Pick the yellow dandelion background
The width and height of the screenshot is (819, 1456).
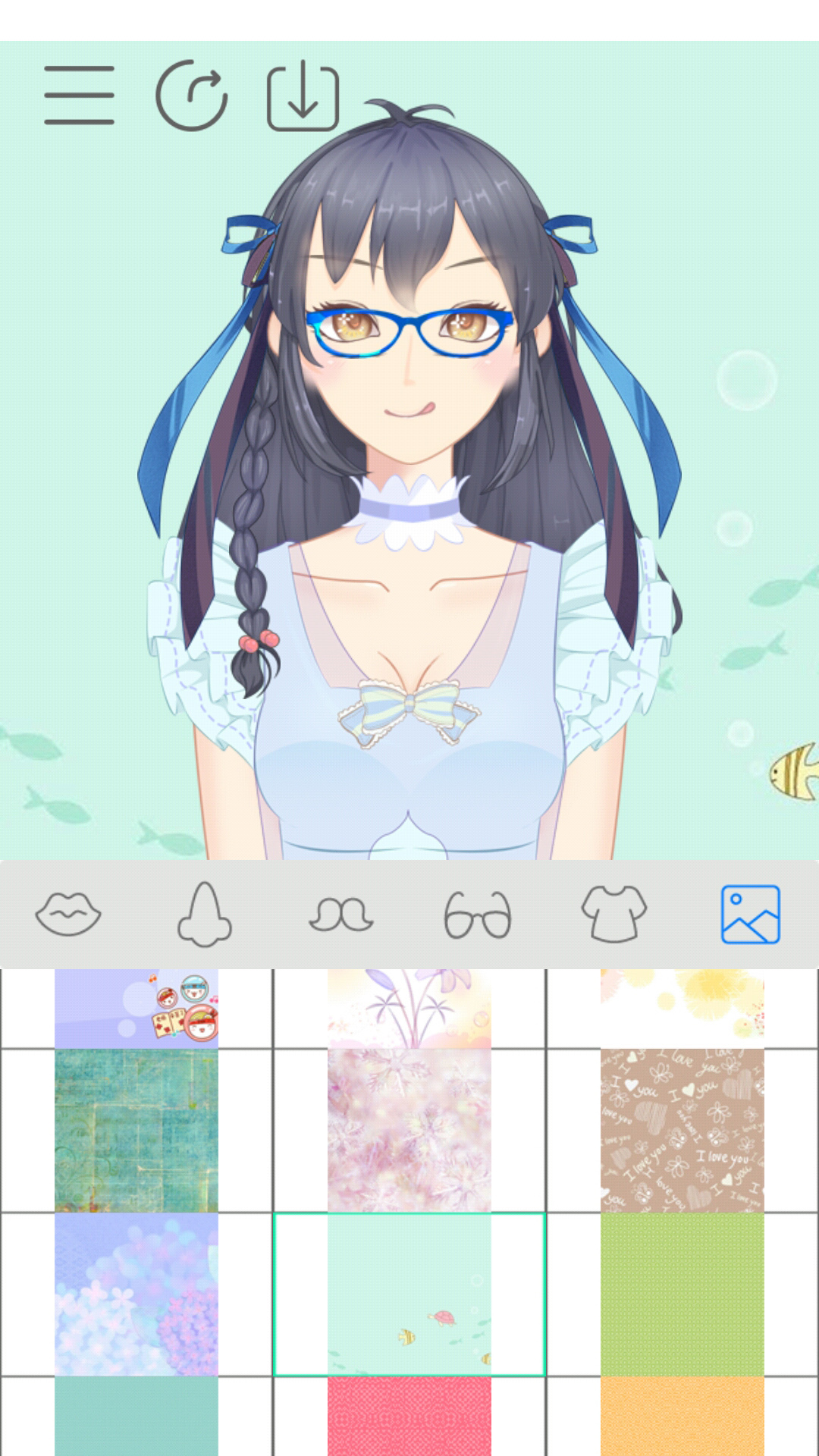point(682,1009)
